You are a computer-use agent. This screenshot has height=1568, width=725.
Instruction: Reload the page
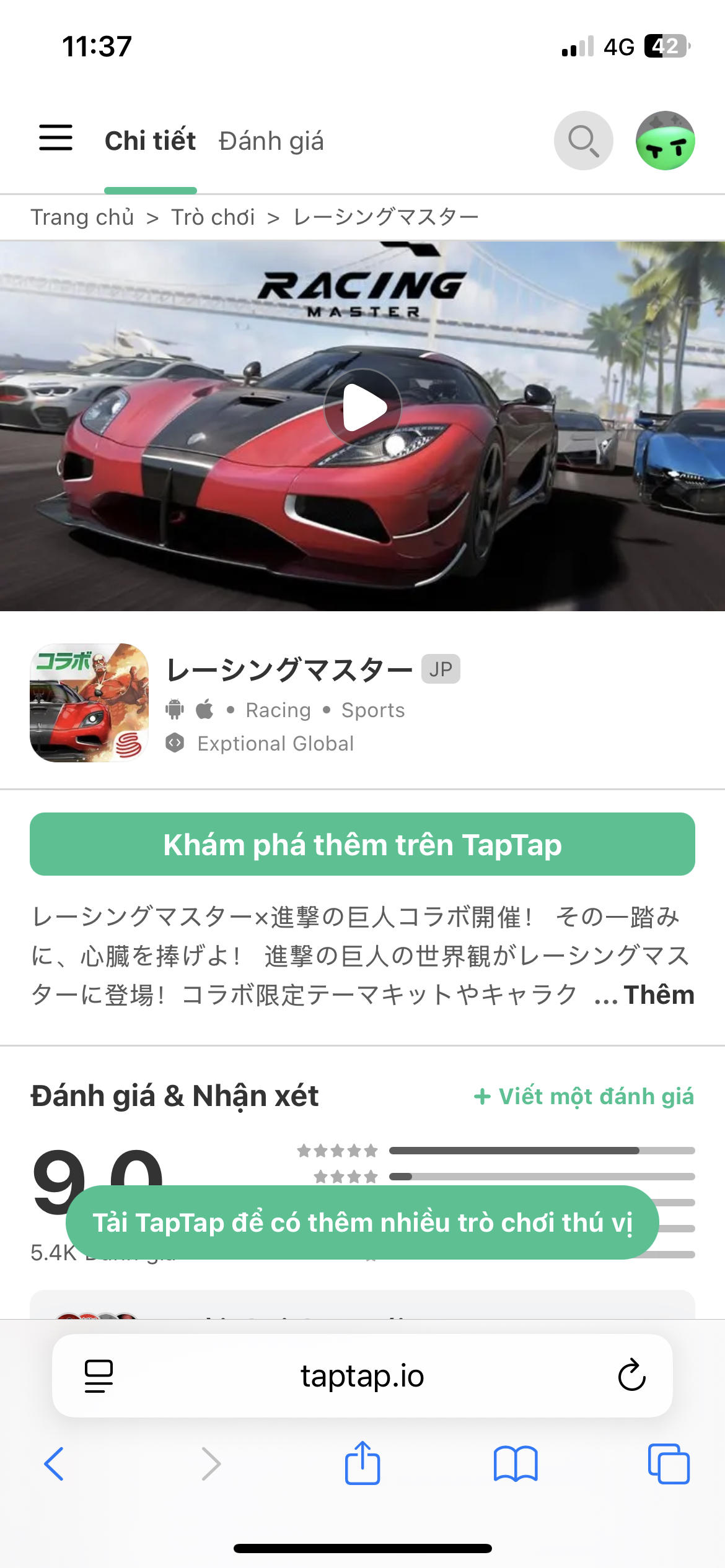(x=631, y=1376)
